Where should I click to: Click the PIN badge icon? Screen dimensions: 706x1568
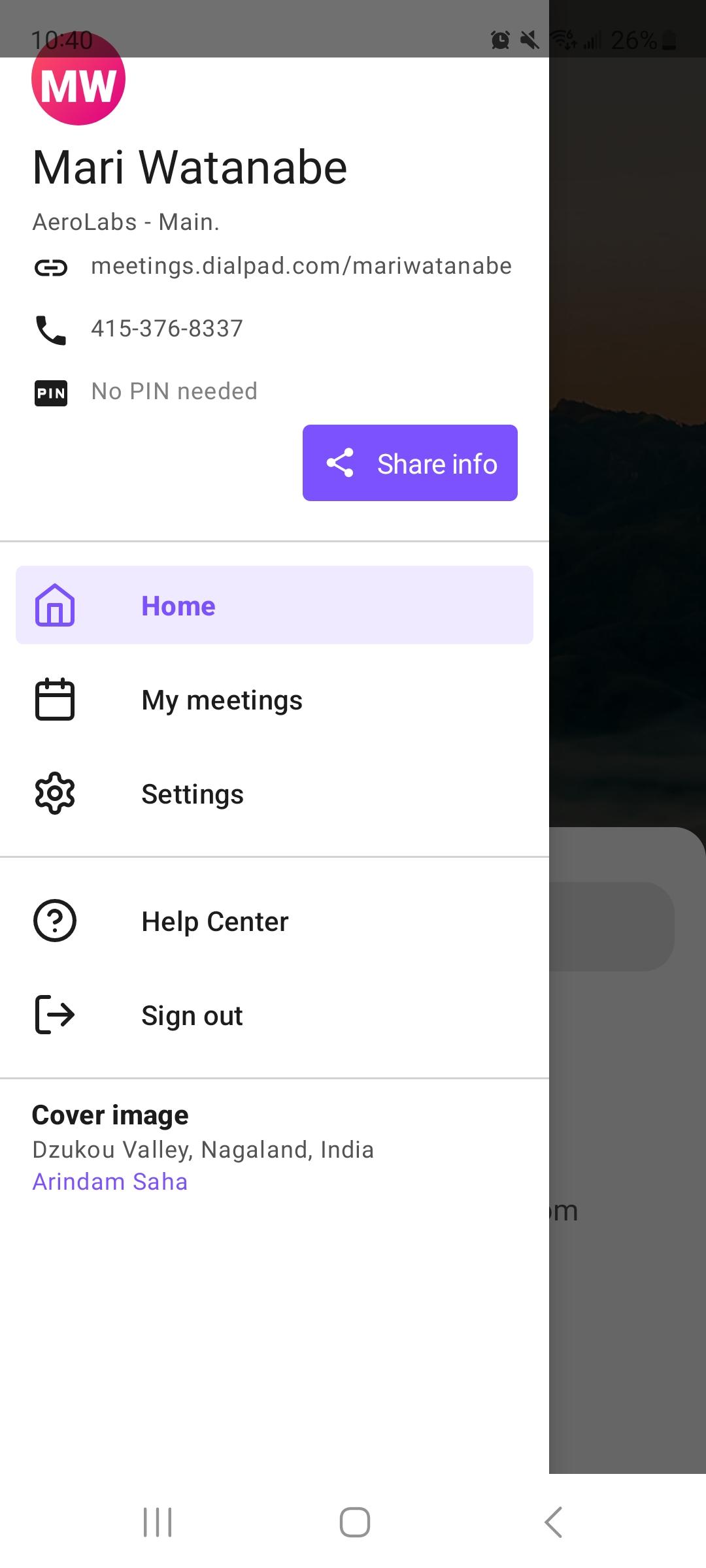[x=51, y=392]
